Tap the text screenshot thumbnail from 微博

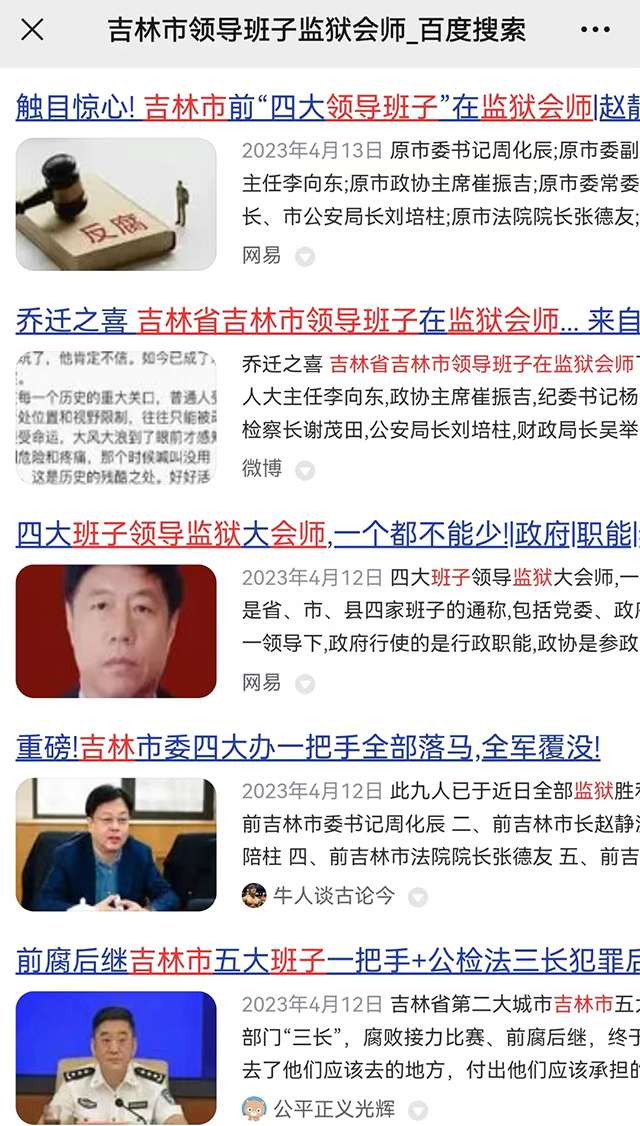pos(116,417)
